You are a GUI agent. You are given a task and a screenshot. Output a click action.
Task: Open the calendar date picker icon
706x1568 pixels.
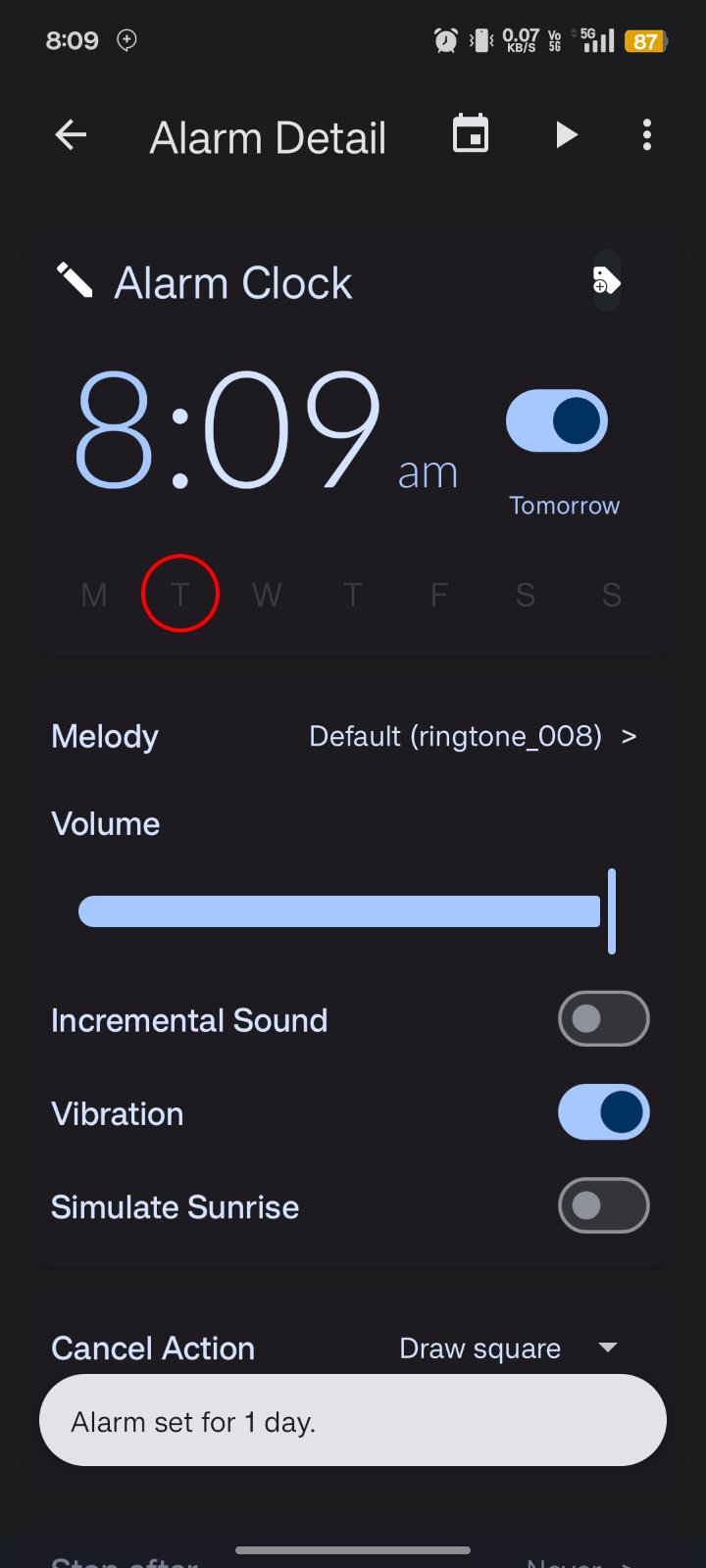click(x=471, y=134)
